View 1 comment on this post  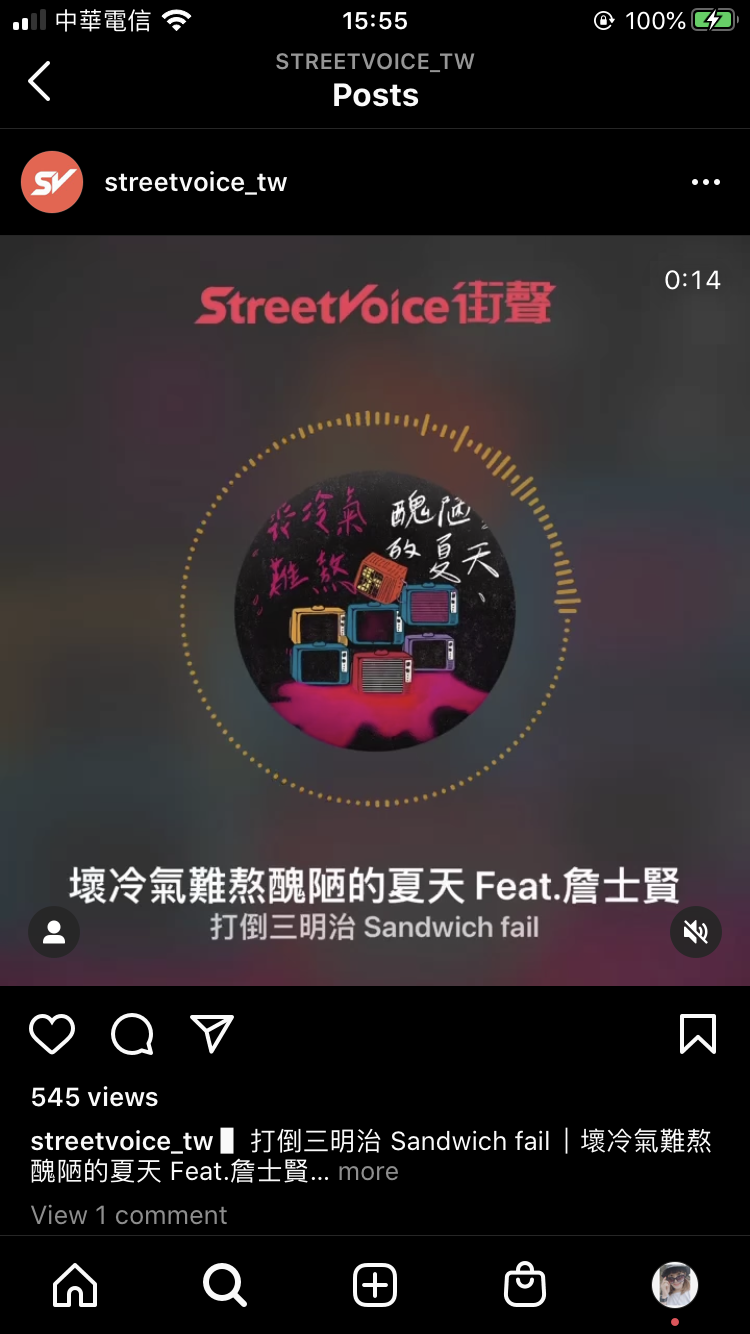[x=129, y=1215]
